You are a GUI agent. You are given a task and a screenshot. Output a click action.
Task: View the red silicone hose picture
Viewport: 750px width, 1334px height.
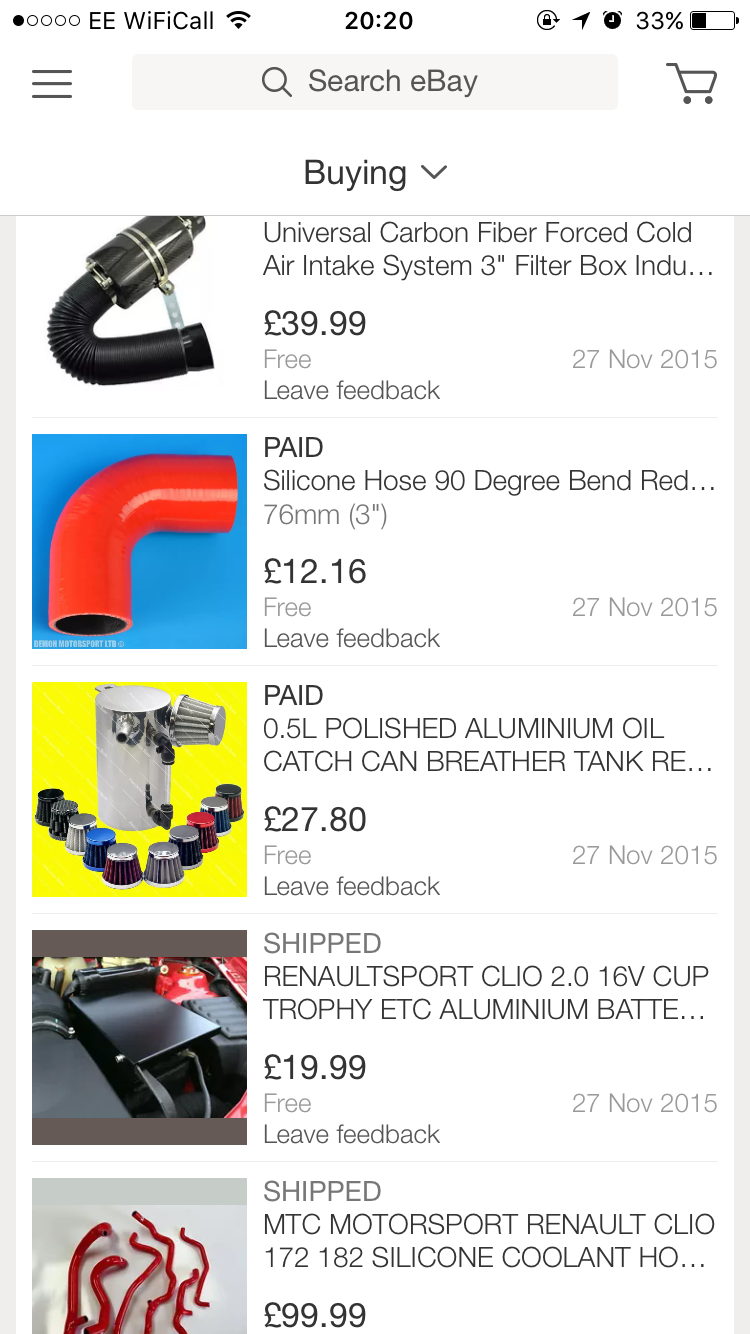139,541
